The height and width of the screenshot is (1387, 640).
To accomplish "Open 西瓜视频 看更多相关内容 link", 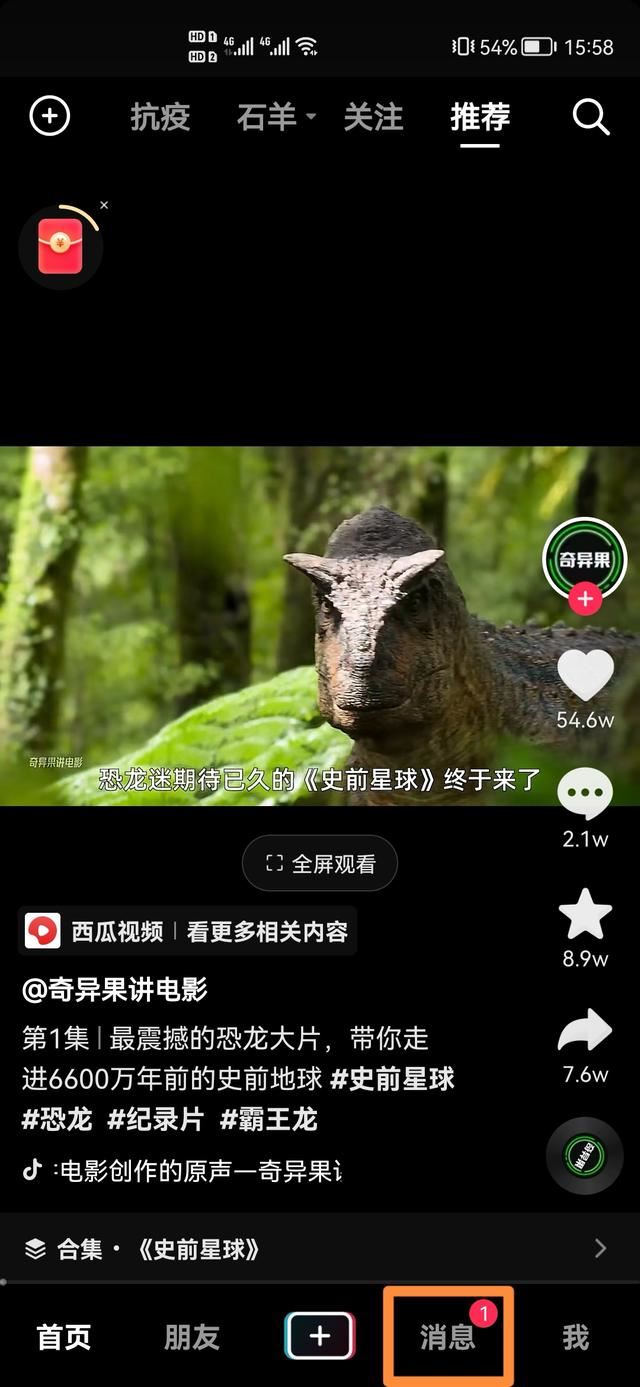I will (188, 932).
